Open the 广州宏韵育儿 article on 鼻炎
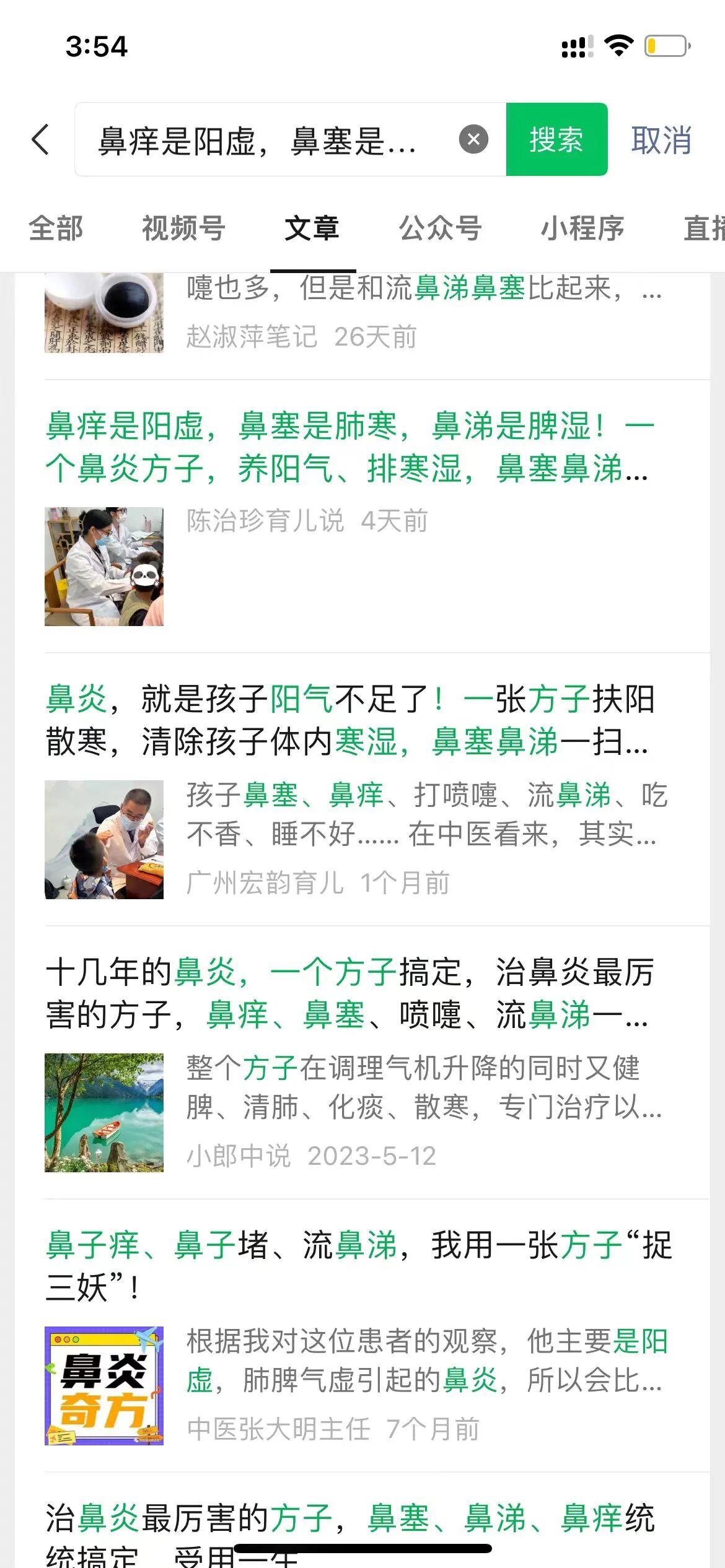Image resolution: width=725 pixels, height=1568 pixels. pos(350,720)
